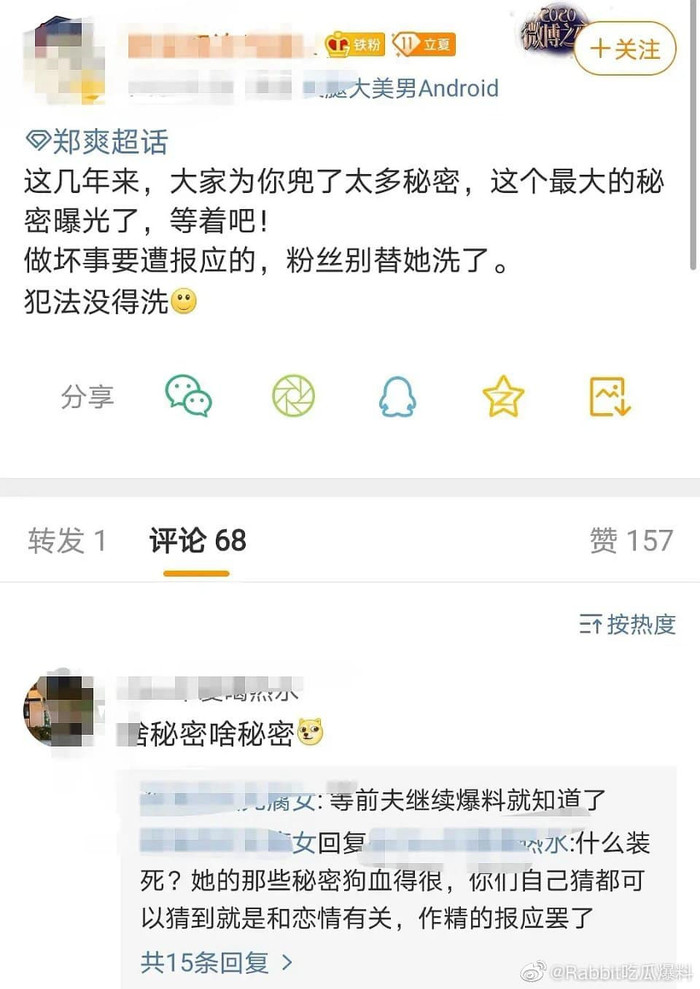700x989 pixels.
Task: Share the post to WeChat Moments
Action: 293,396
